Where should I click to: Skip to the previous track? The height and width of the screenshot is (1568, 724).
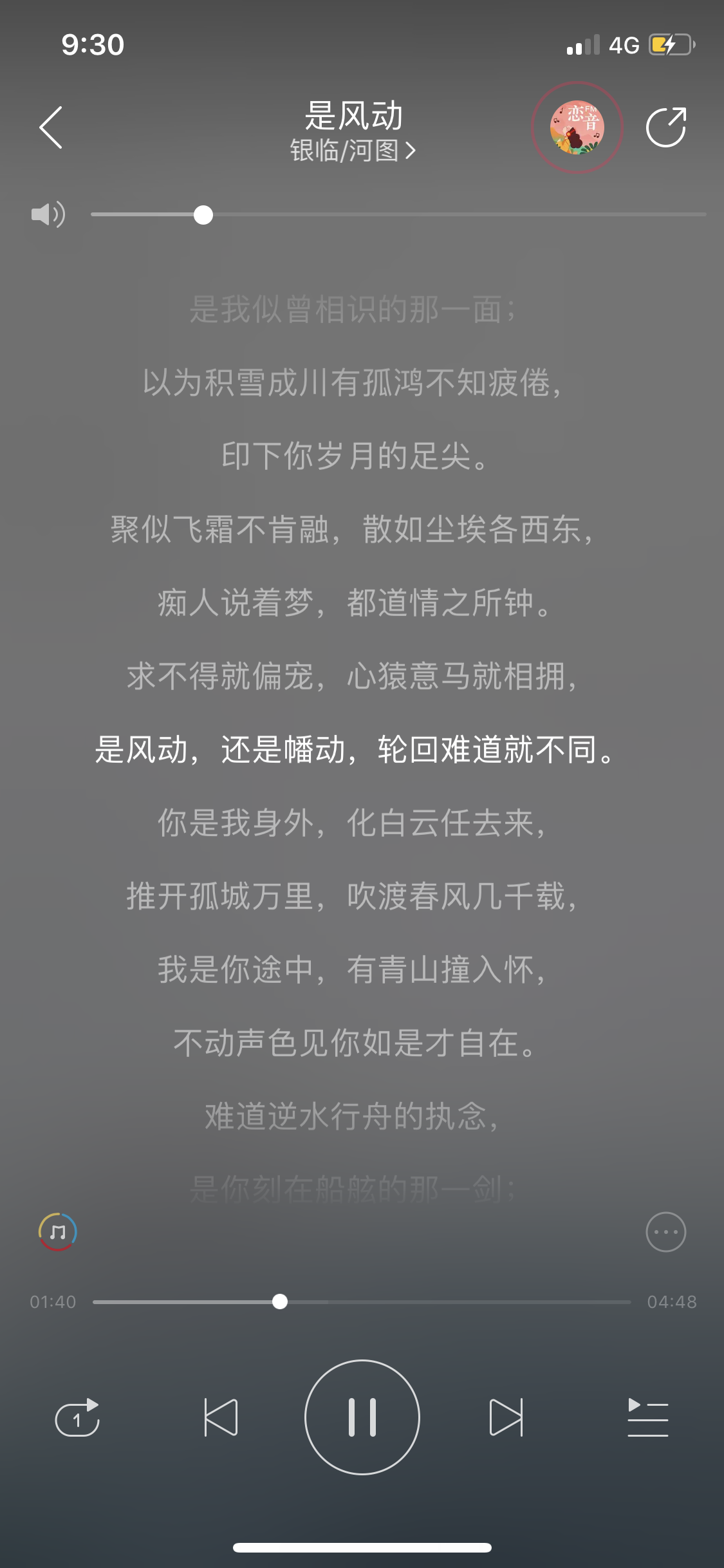tap(221, 1417)
